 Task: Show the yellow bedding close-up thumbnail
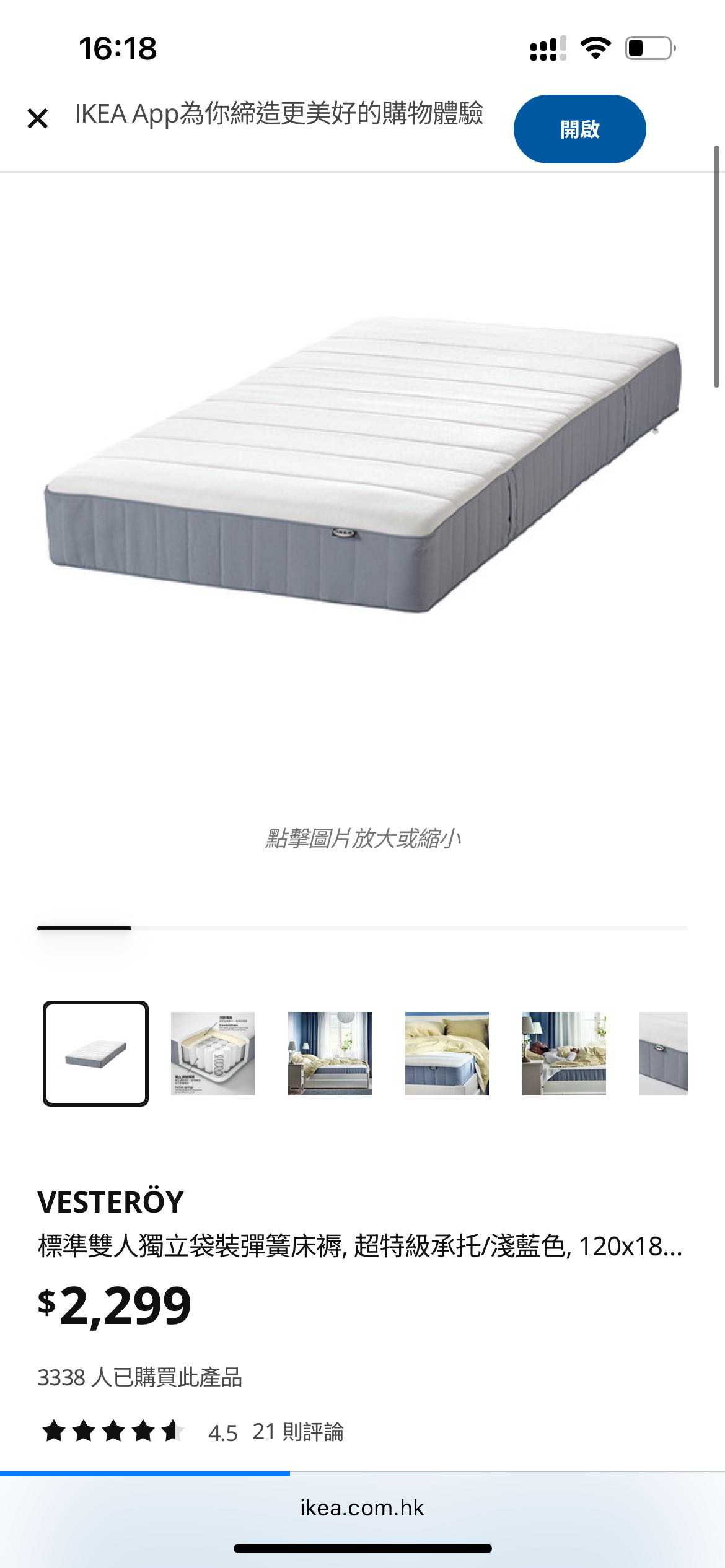coord(447,1053)
